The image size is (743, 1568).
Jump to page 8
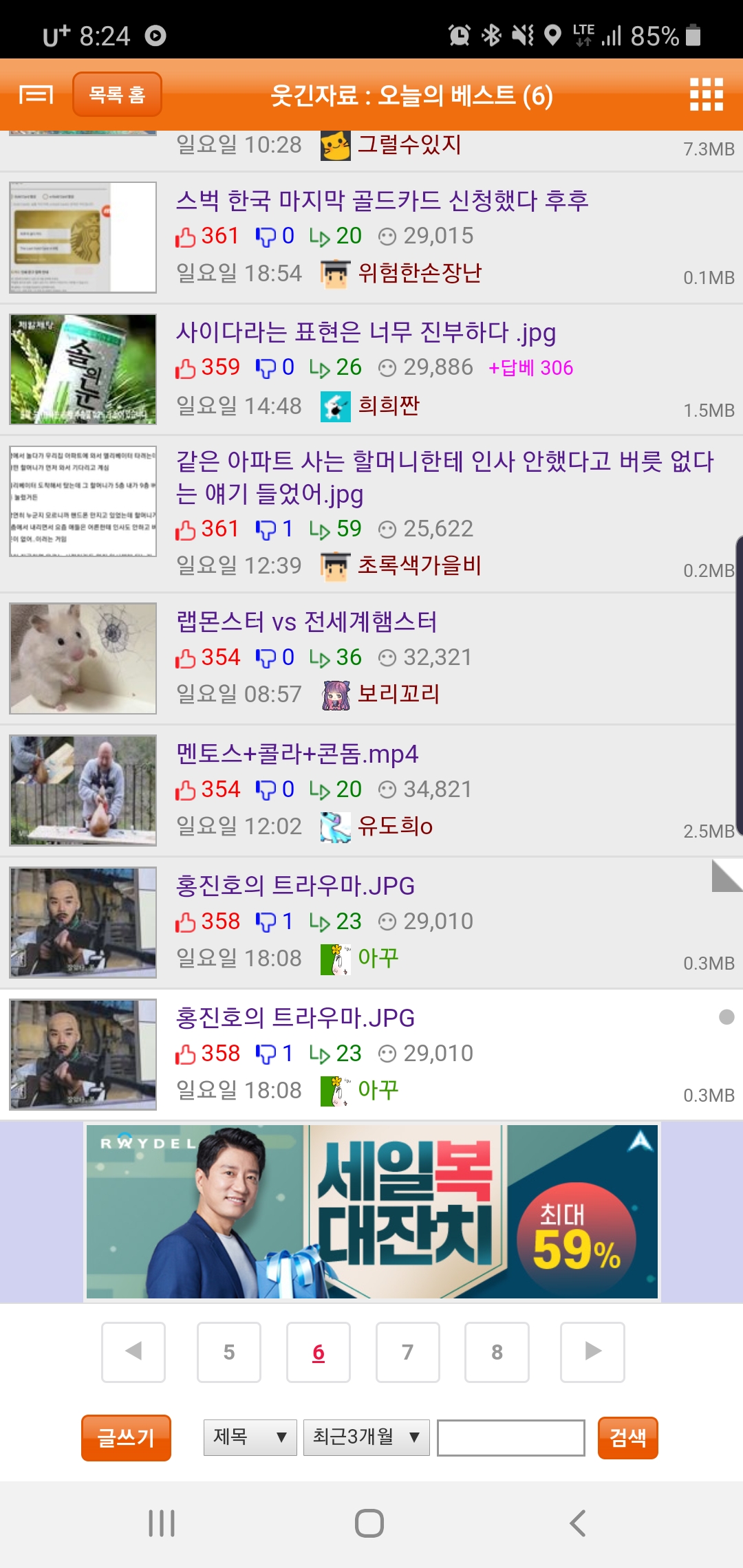click(x=497, y=1352)
